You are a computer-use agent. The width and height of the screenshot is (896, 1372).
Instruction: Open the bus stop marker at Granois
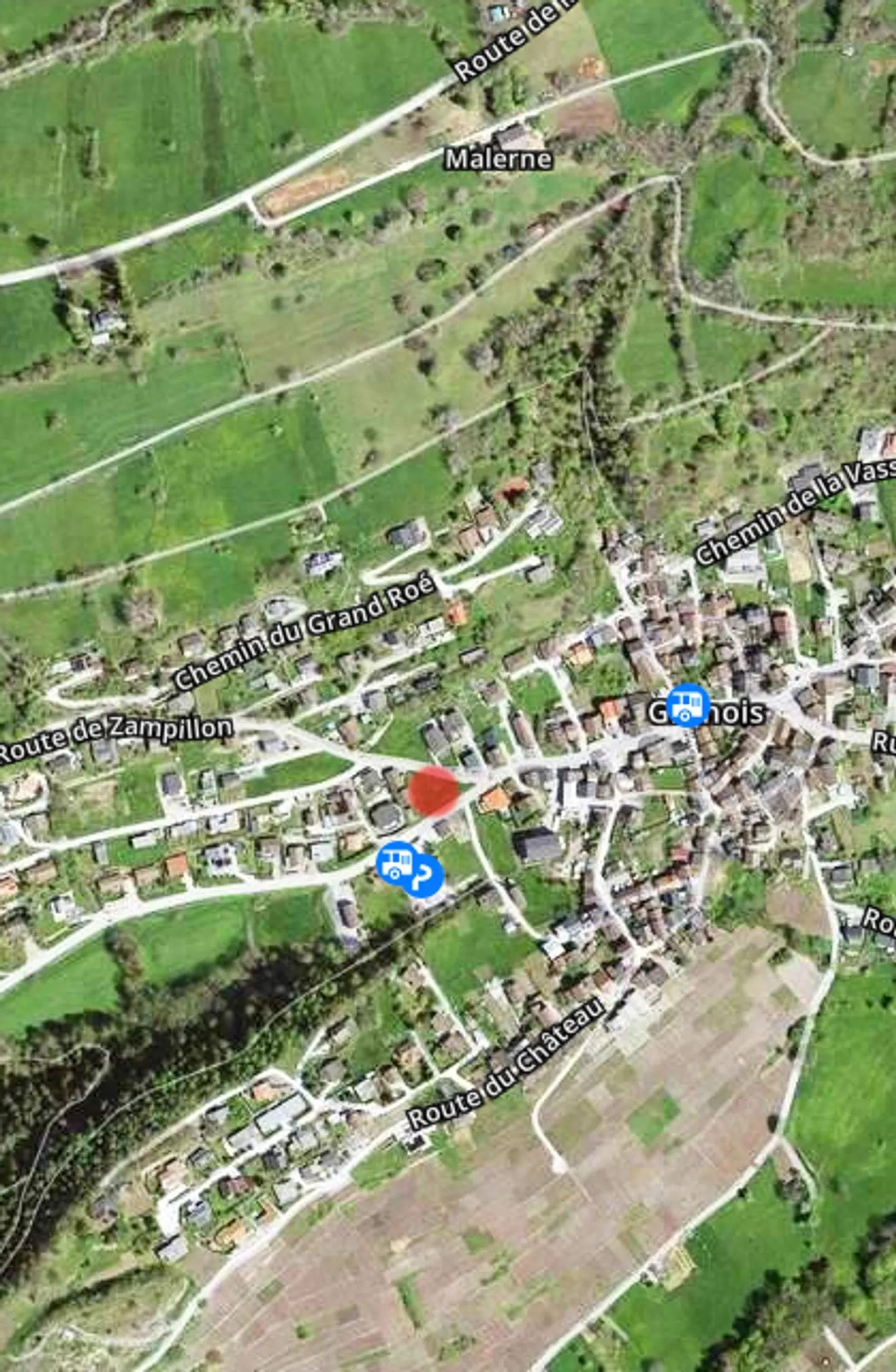click(x=687, y=704)
